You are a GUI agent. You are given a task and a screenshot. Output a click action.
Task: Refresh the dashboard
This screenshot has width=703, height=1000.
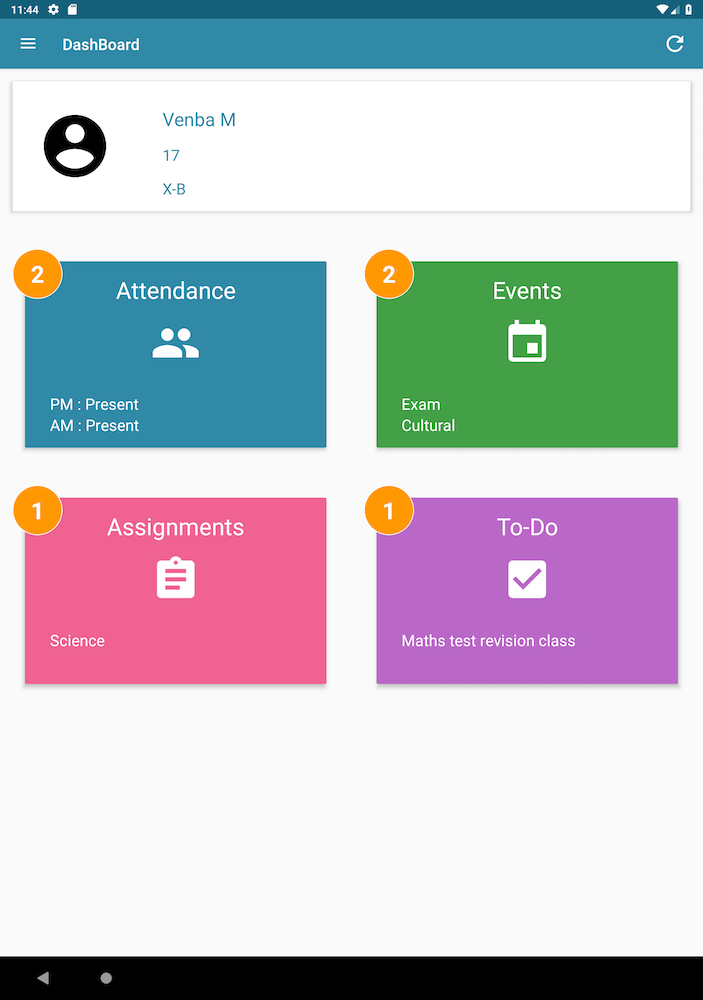(x=675, y=44)
